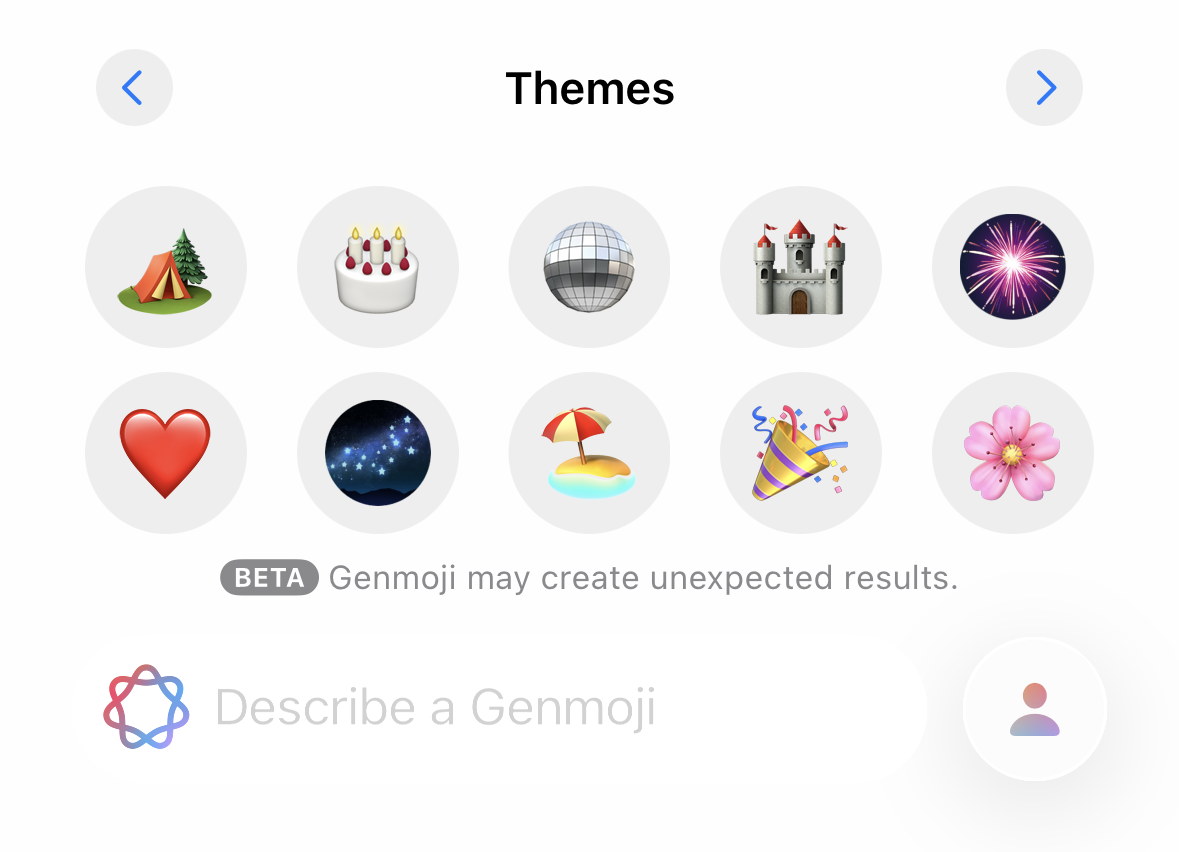Select the starry night sky theme

tap(377, 453)
